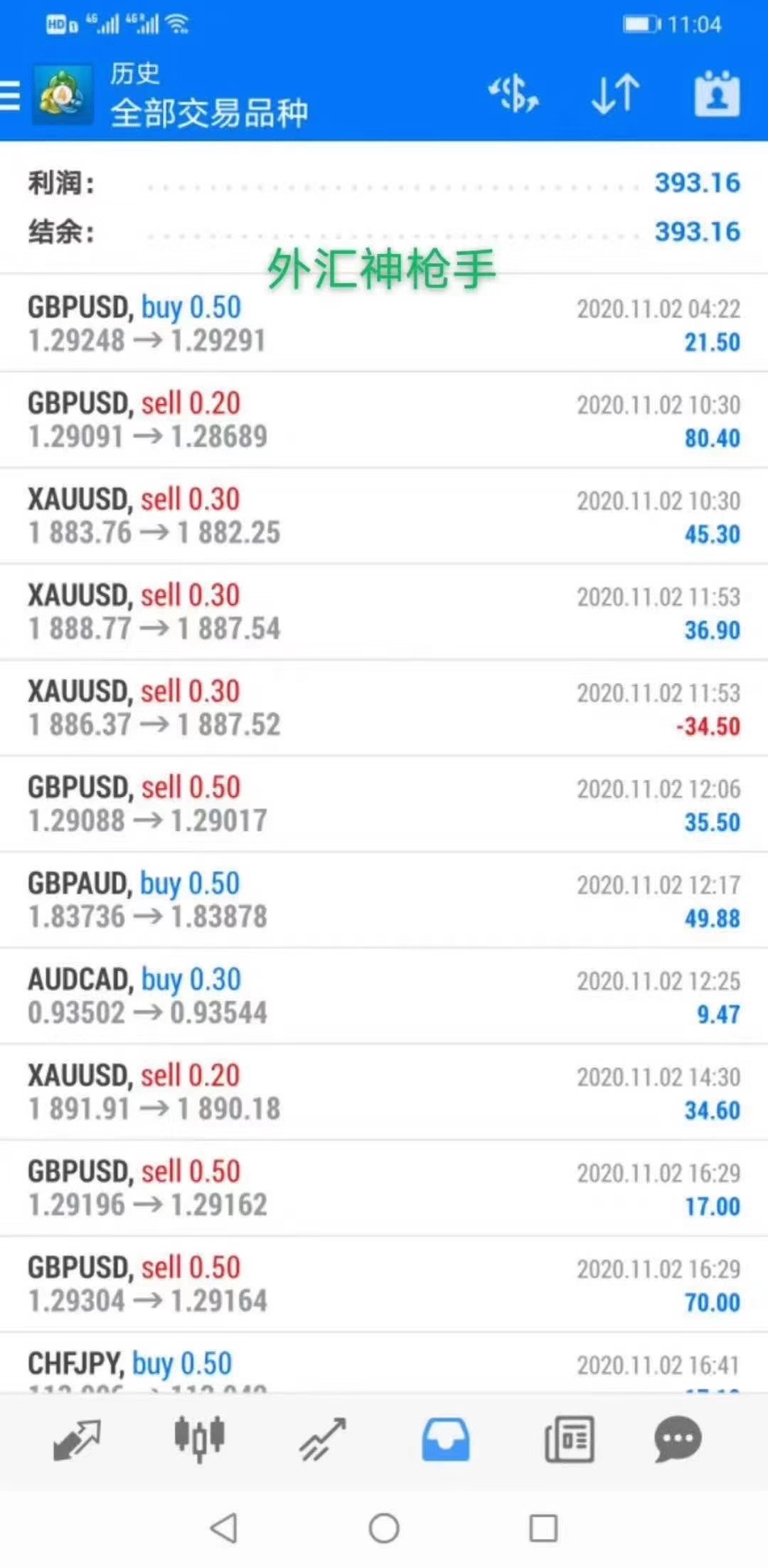Open the GBPAUD buy 0.50 trade
Image resolution: width=768 pixels, height=1568 pixels.
point(384,900)
